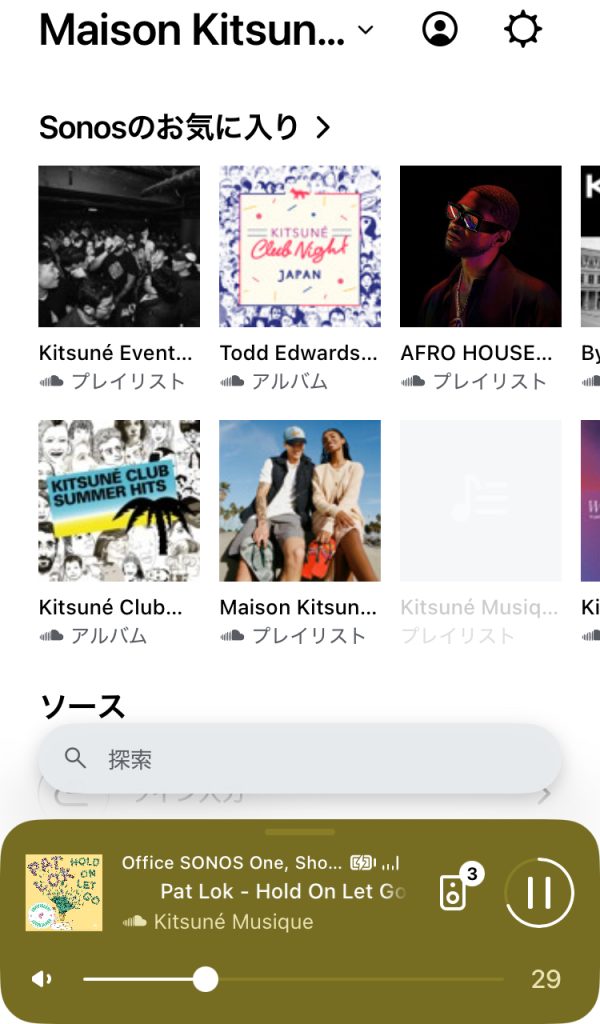This screenshot has width=600, height=1024.
Task: Mute the volume speaker icon
Action: [42, 979]
